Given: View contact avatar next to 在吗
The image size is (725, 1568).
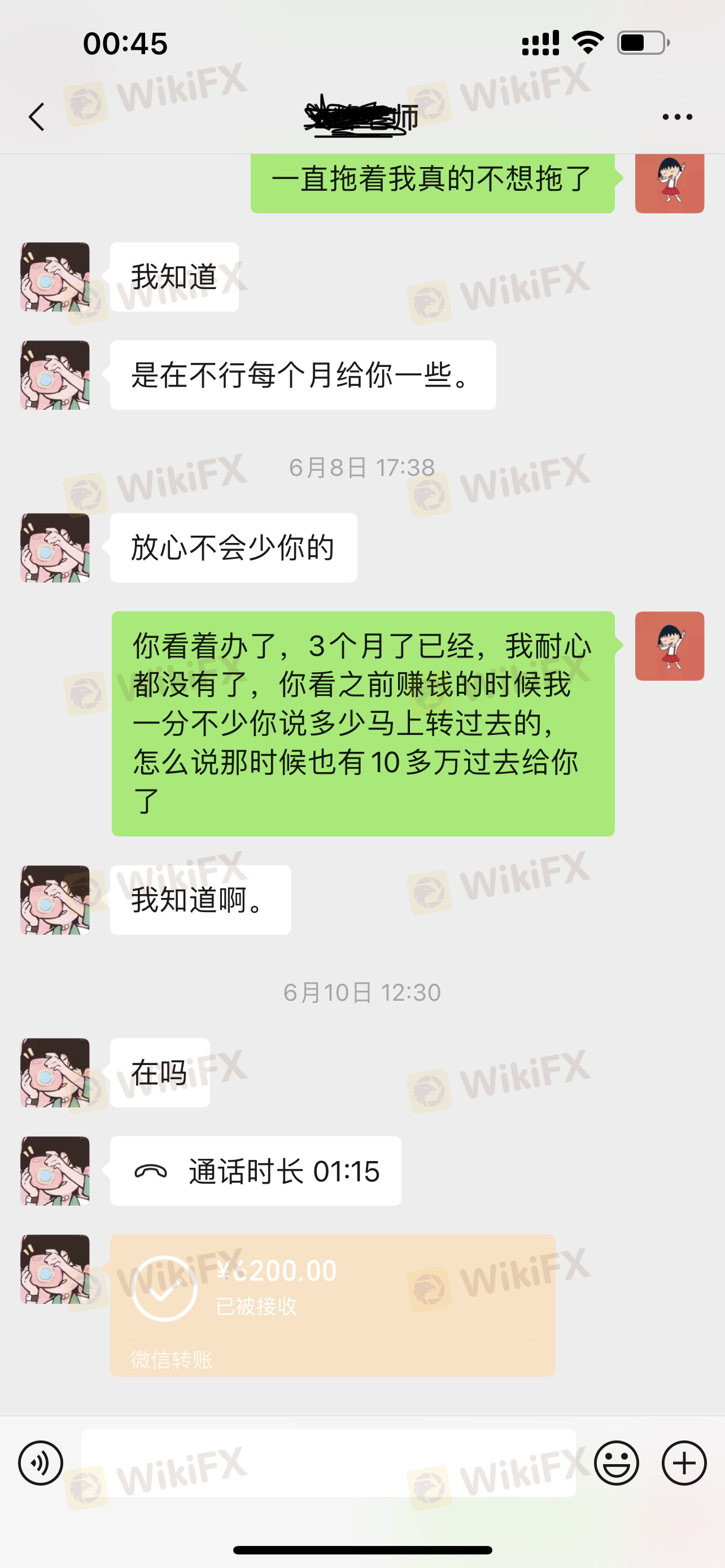Looking at the screenshot, I should tap(55, 1072).
